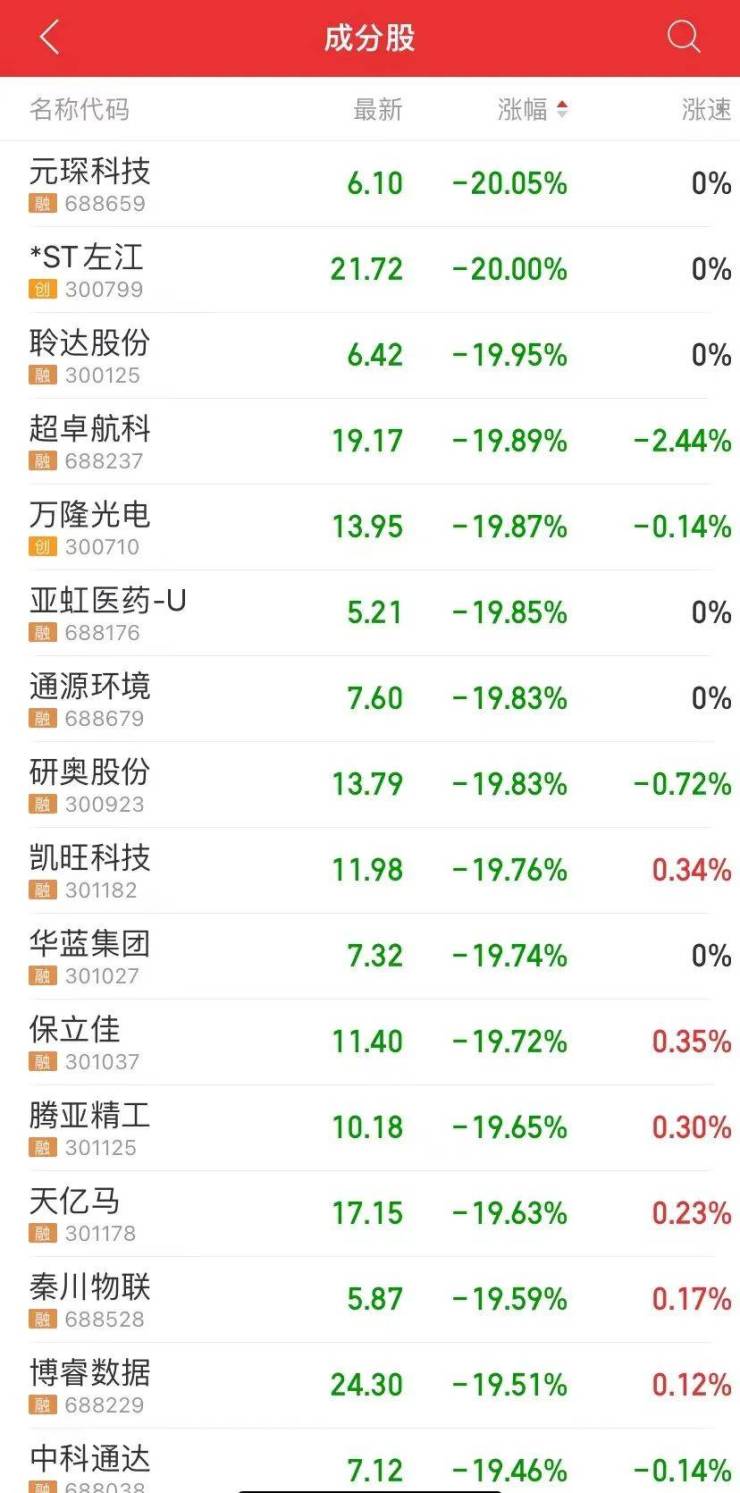Sort by 最新 column header
Image resolution: width=740 pixels, height=1493 pixels.
pos(377,110)
